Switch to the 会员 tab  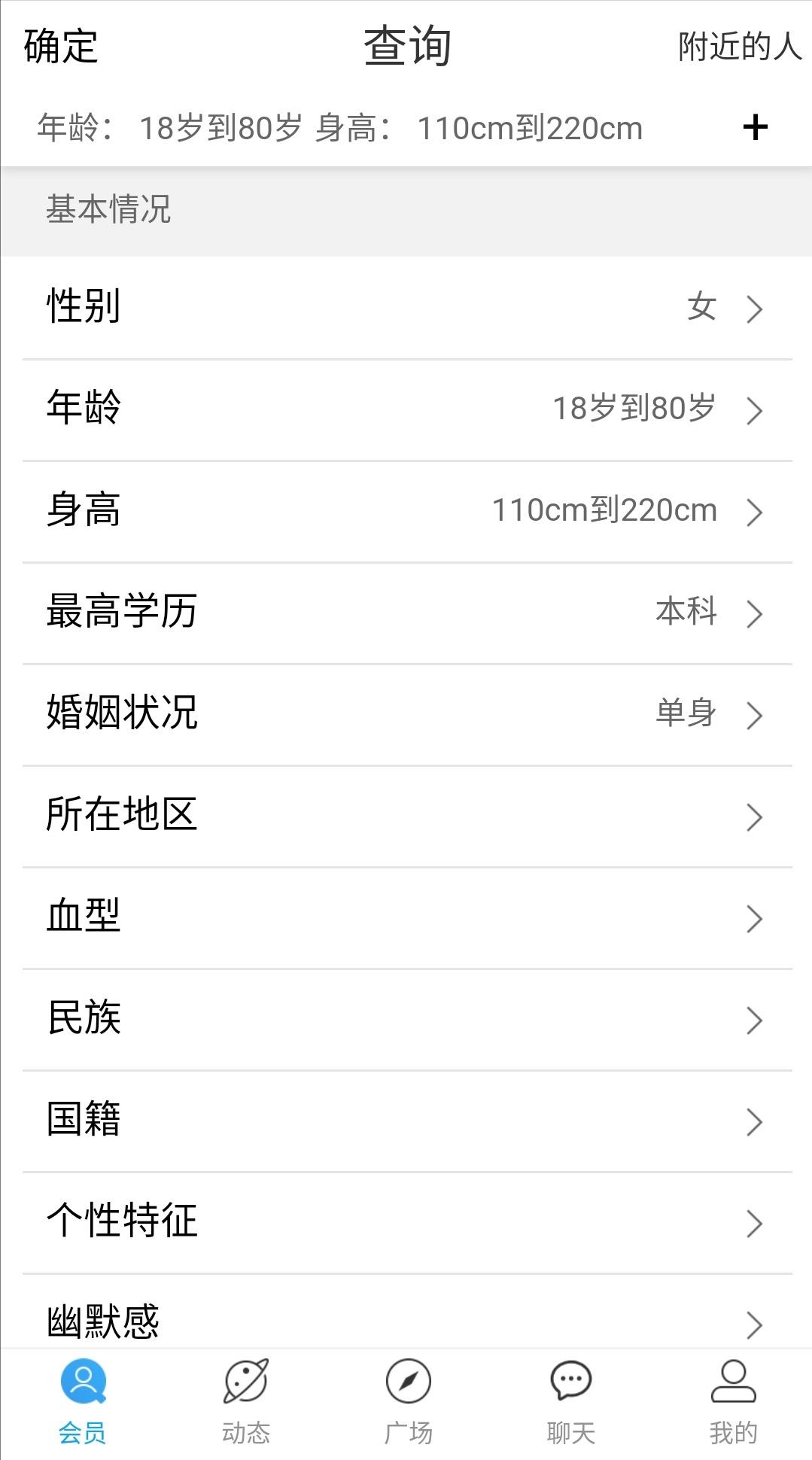(x=83, y=1402)
